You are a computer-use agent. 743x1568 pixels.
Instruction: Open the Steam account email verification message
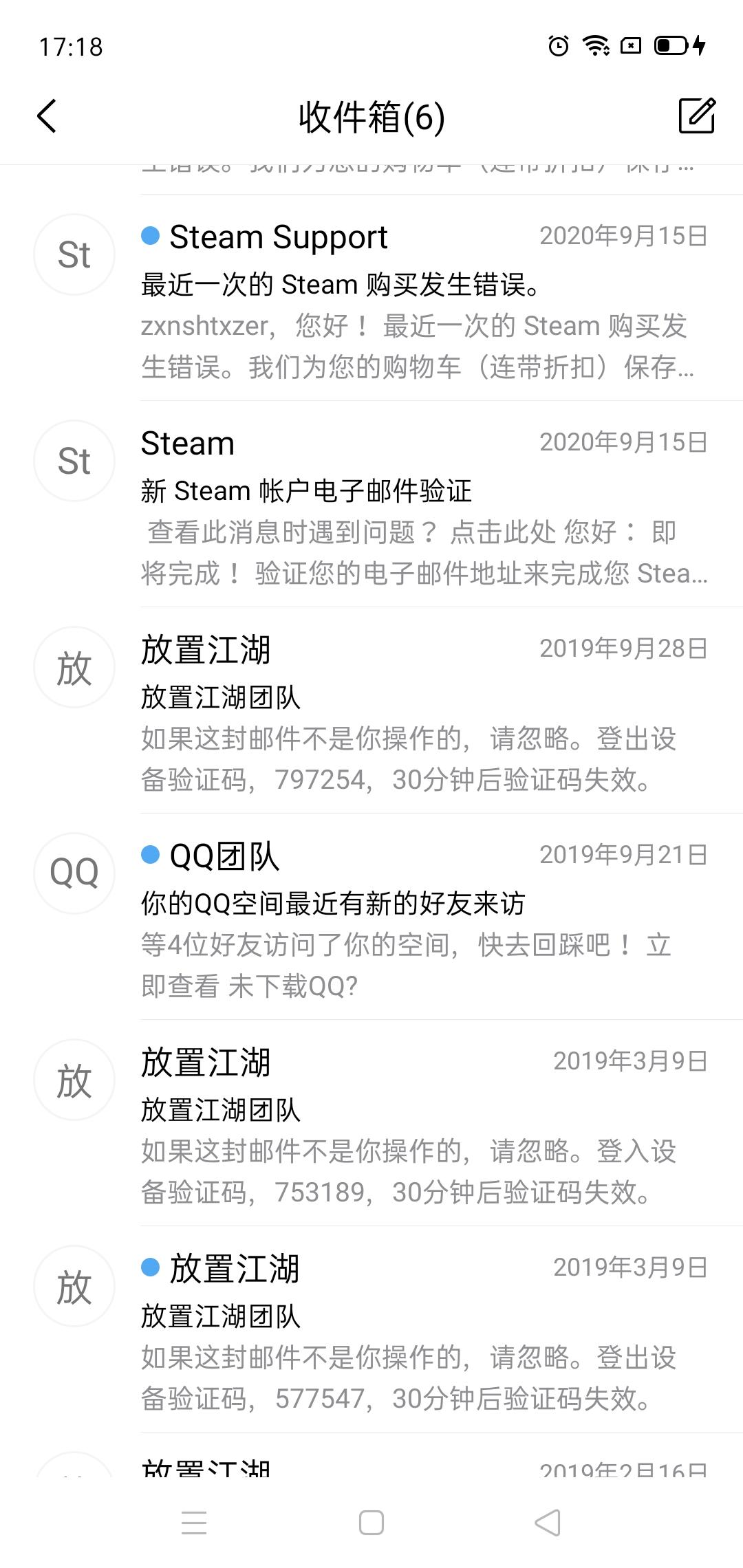[371, 504]
